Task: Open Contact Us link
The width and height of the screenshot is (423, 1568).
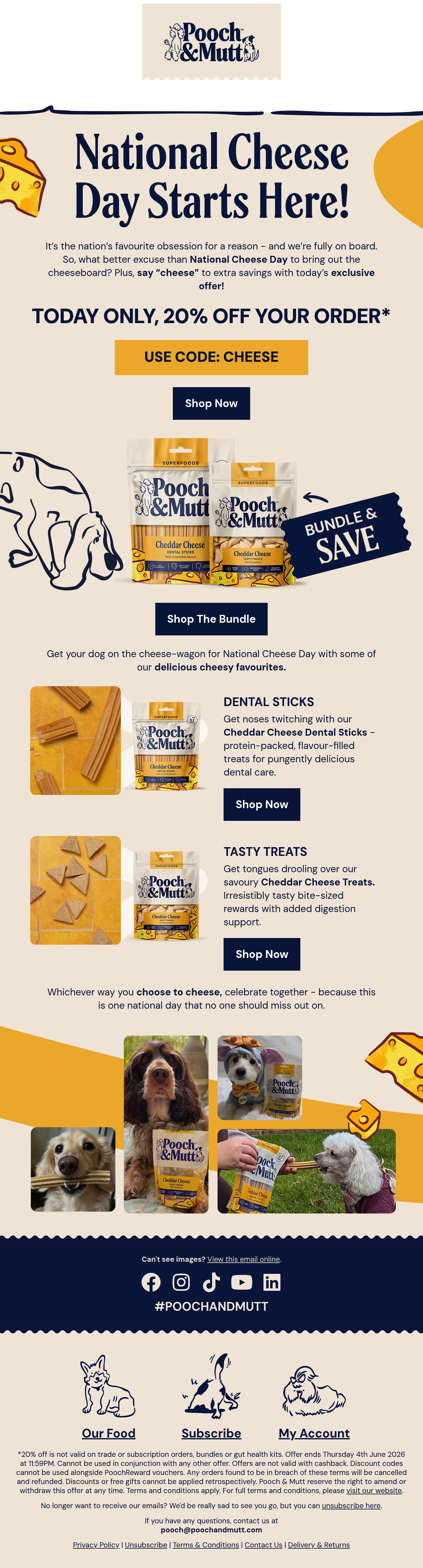Action: tap(263, 1545)
